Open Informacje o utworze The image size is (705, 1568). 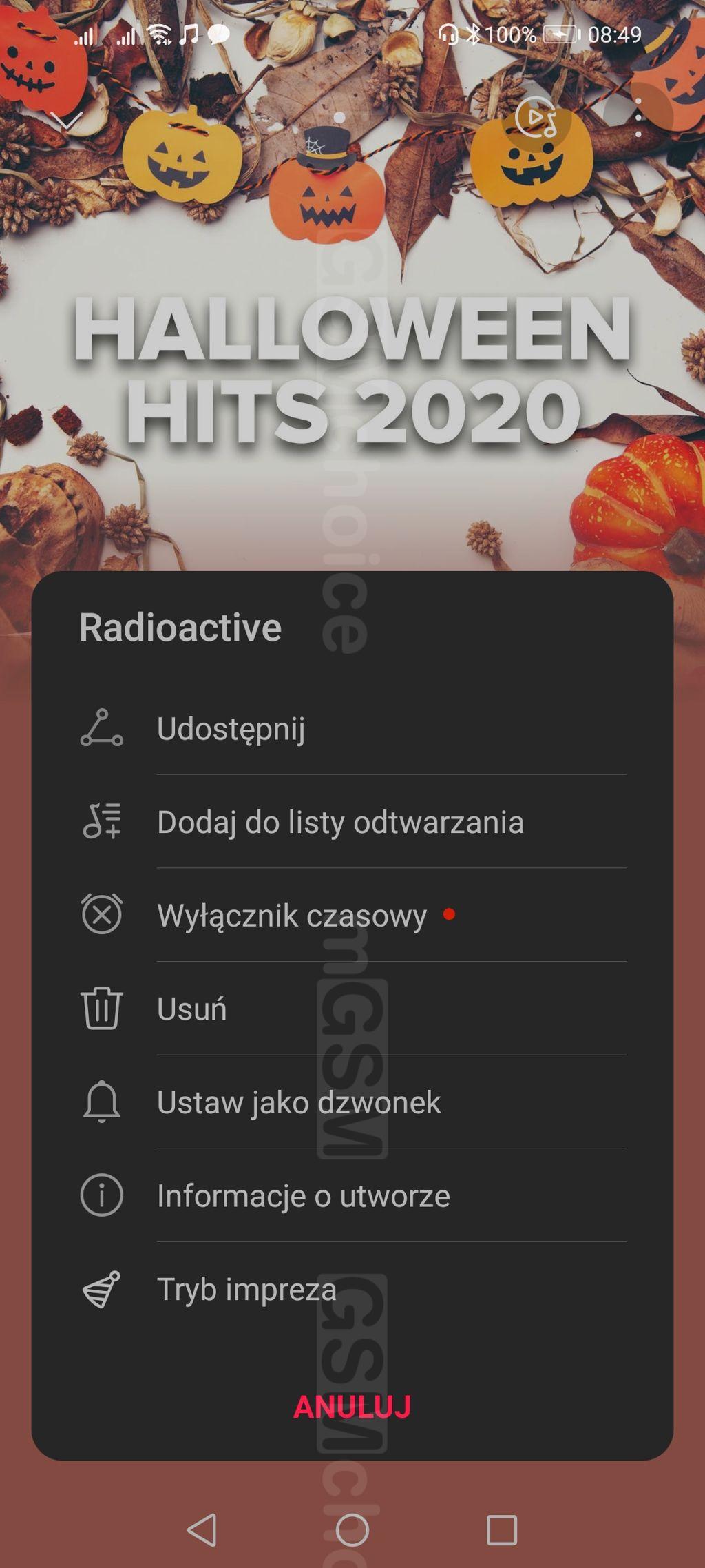303,1196
